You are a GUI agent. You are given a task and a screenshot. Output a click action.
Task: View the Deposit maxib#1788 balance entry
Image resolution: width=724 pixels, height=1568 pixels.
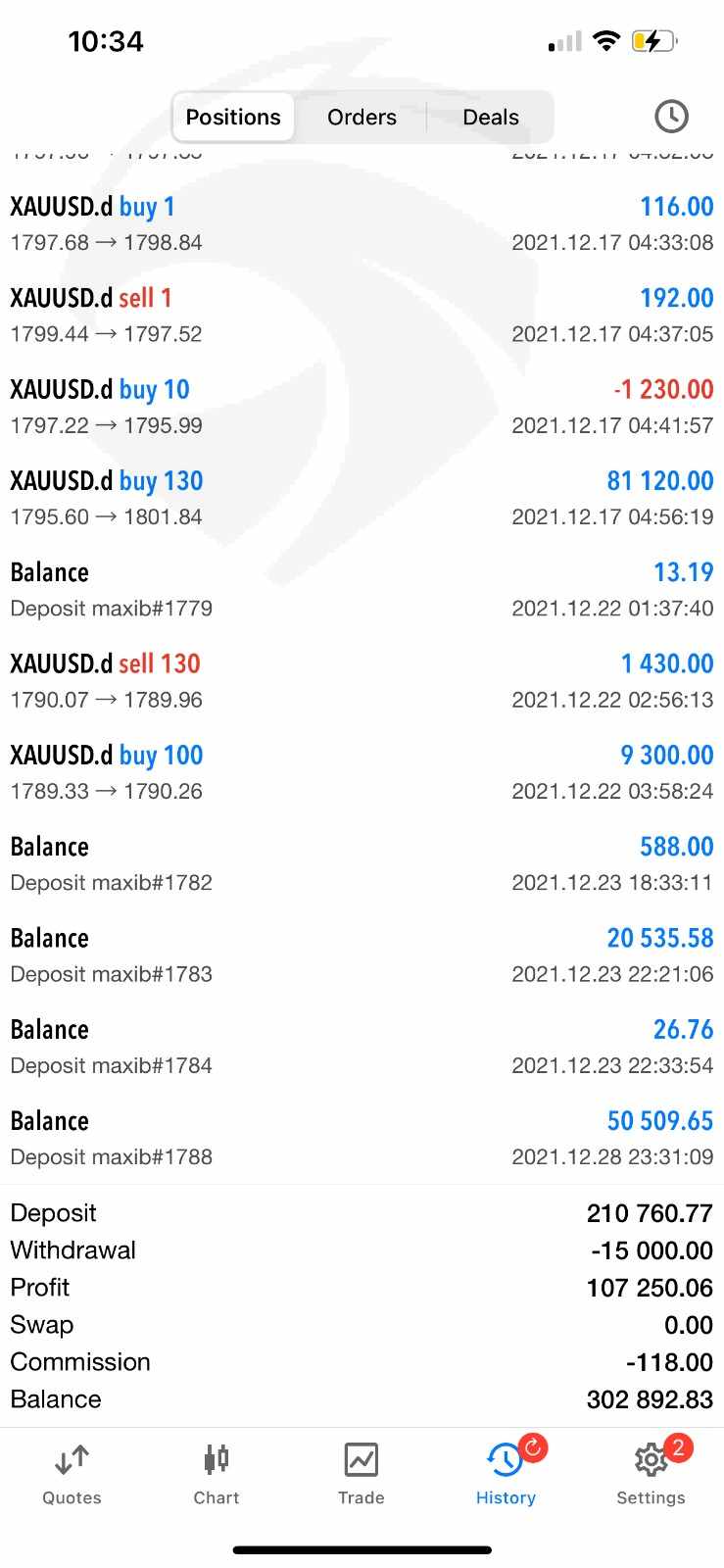(x=362, y=1138)
